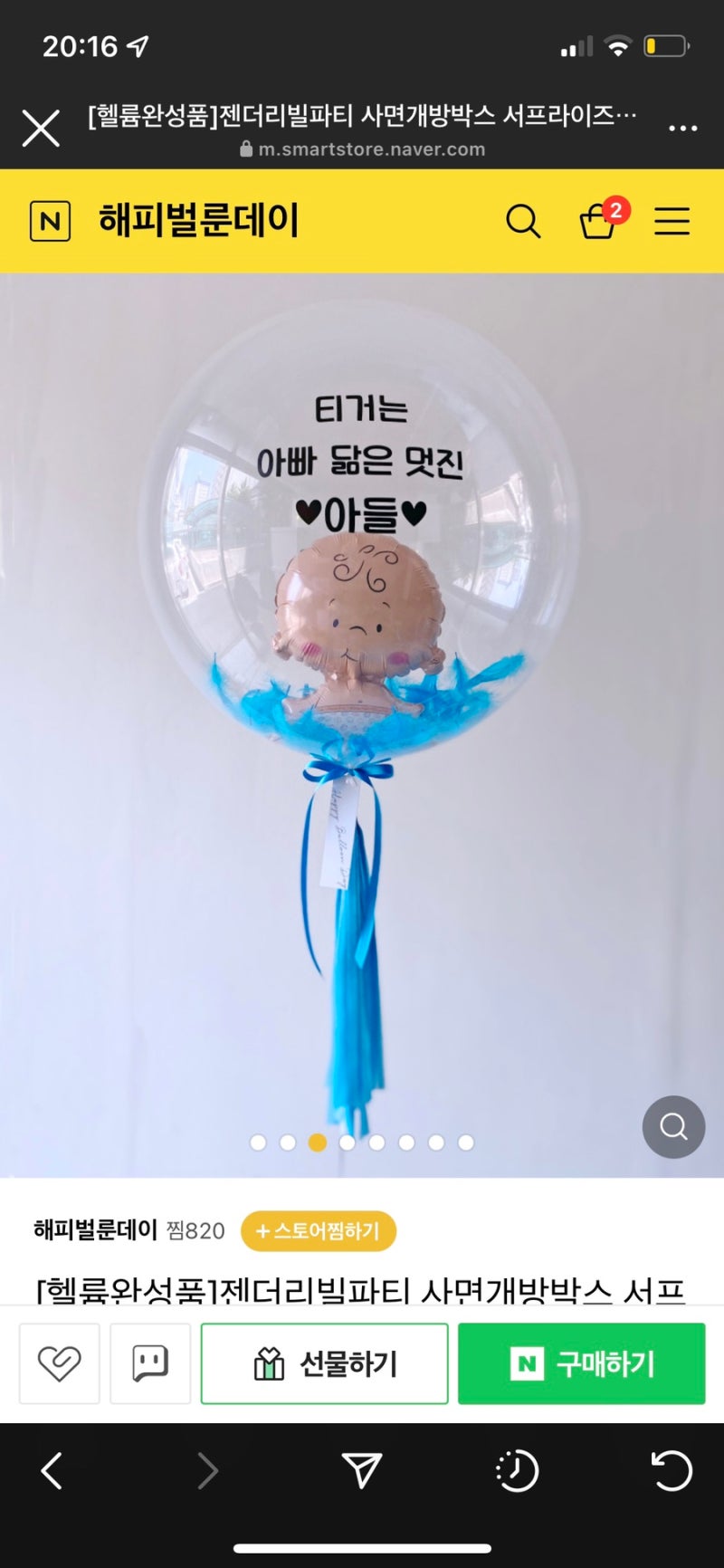Tap 선물하기 to send as gift
The width and height of the screenshot is (724, 1568).
[324, 1363]
